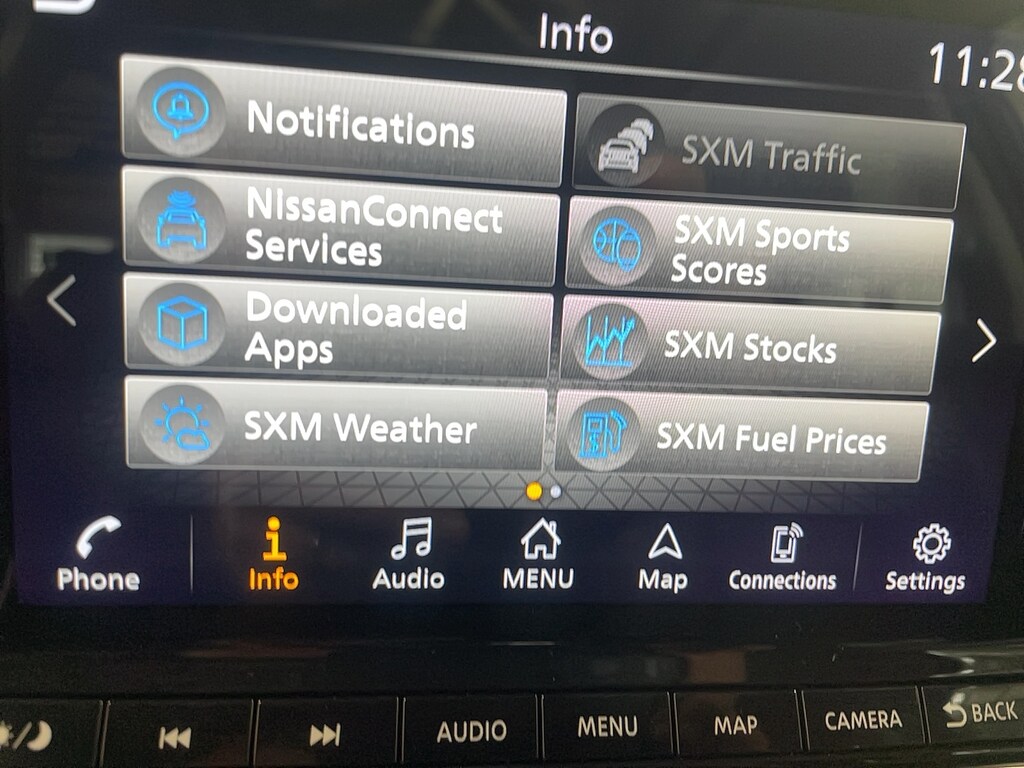The height and width of the screenshot is (768, 1024).
Task: Open SXM Weather
Action: click(x=335, y=425)
